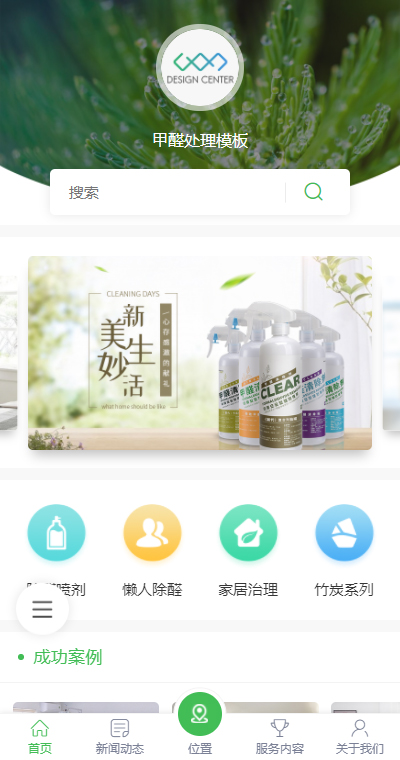Tap the green magnifier search icon
400x760 pixels.
[x=314, y=192]
